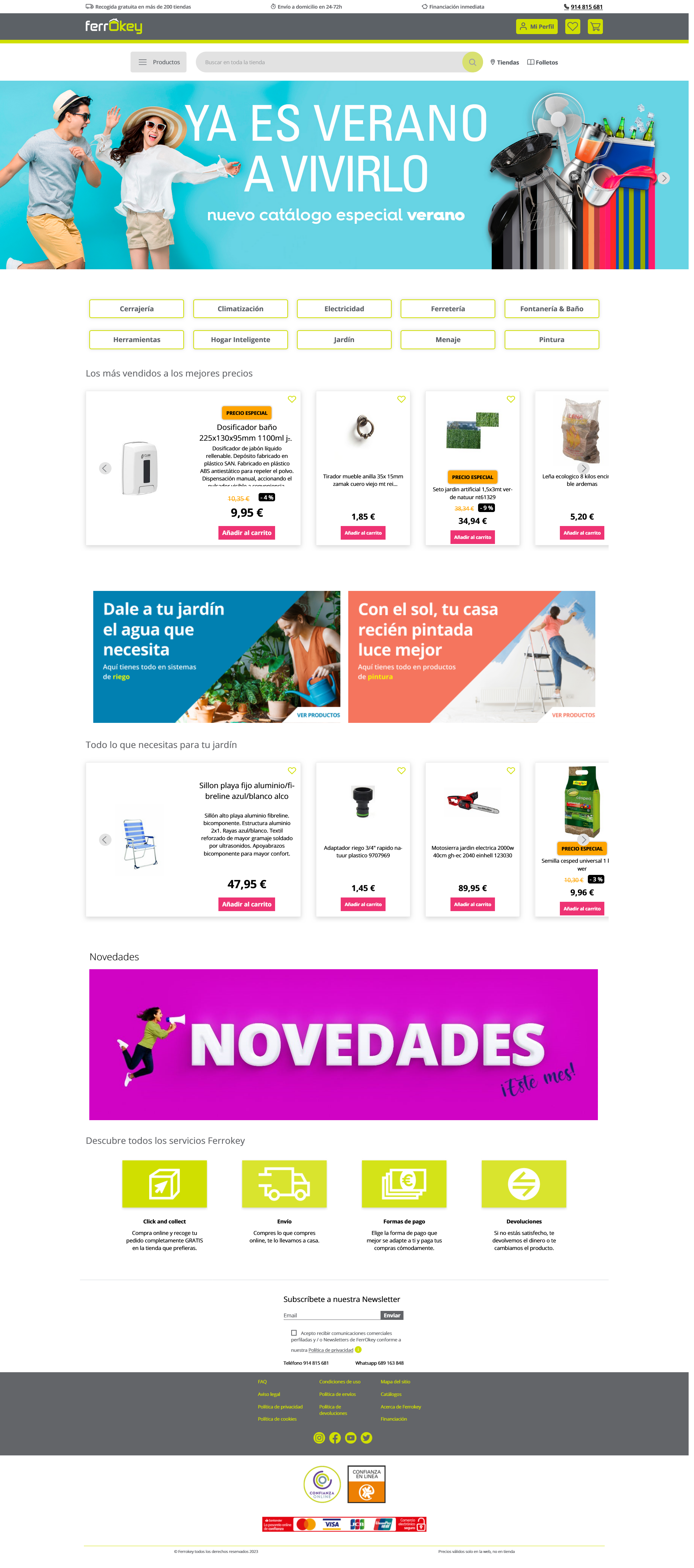Screen dimensions: 694x1568
Task: Open the Folletos link
Action: [x=542, y=62]
